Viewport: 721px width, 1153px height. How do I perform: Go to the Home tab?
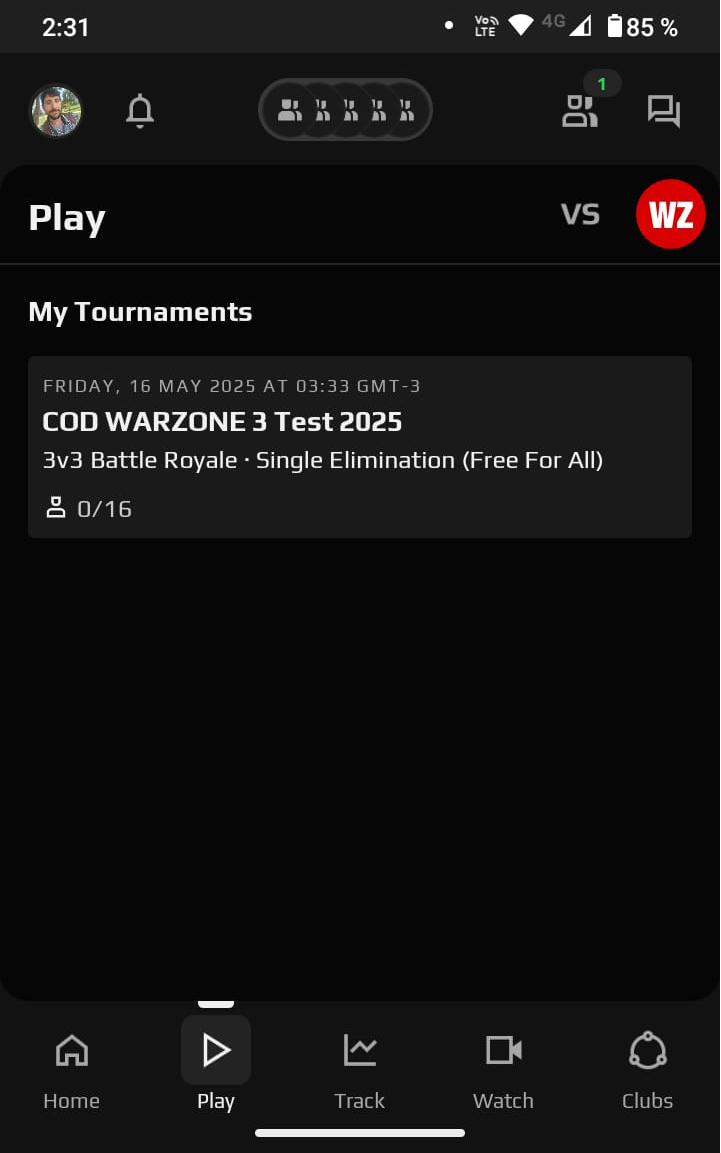pyautogui.click(x=72, y=1071)
